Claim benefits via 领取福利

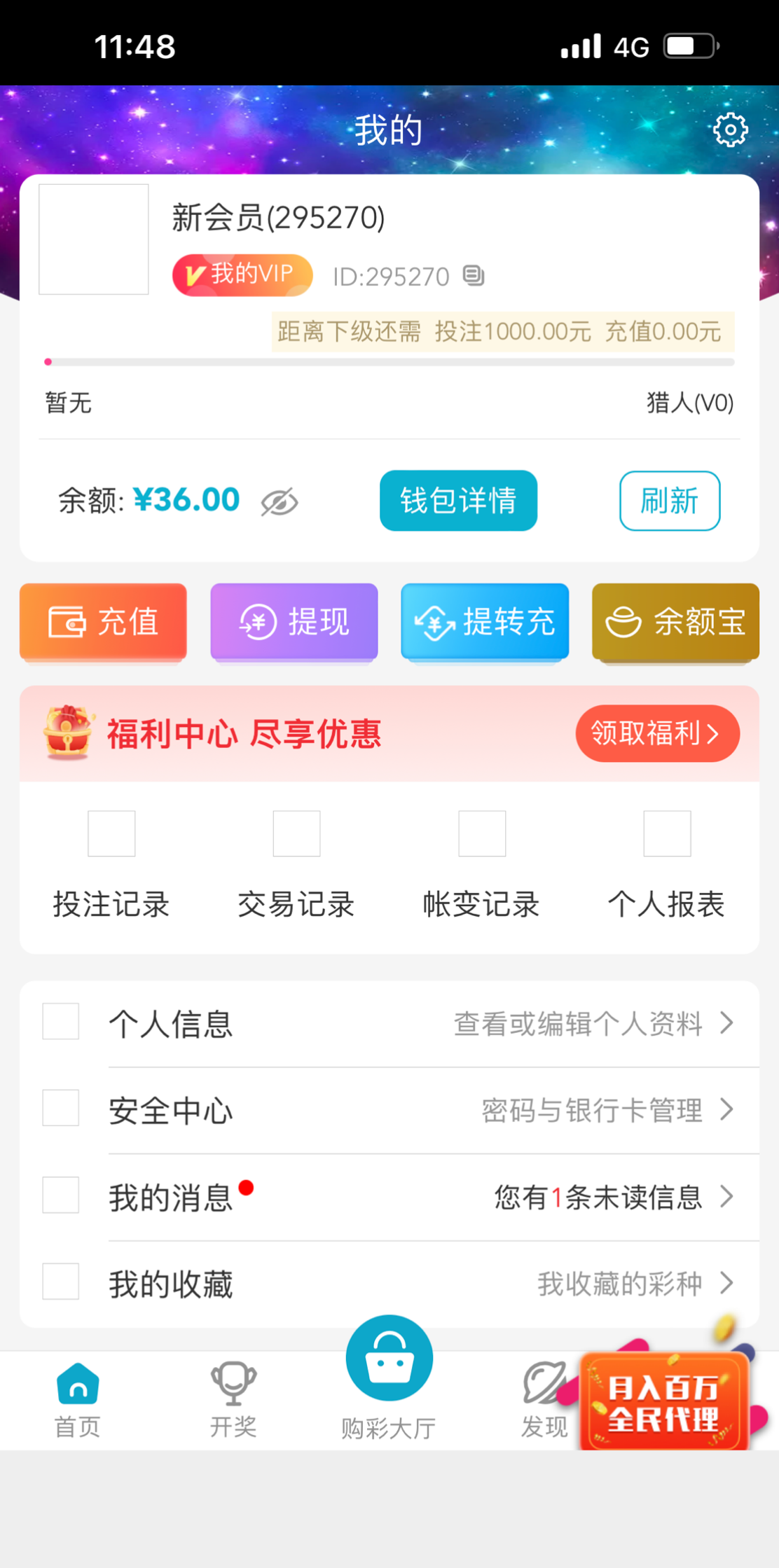point(656,733)
